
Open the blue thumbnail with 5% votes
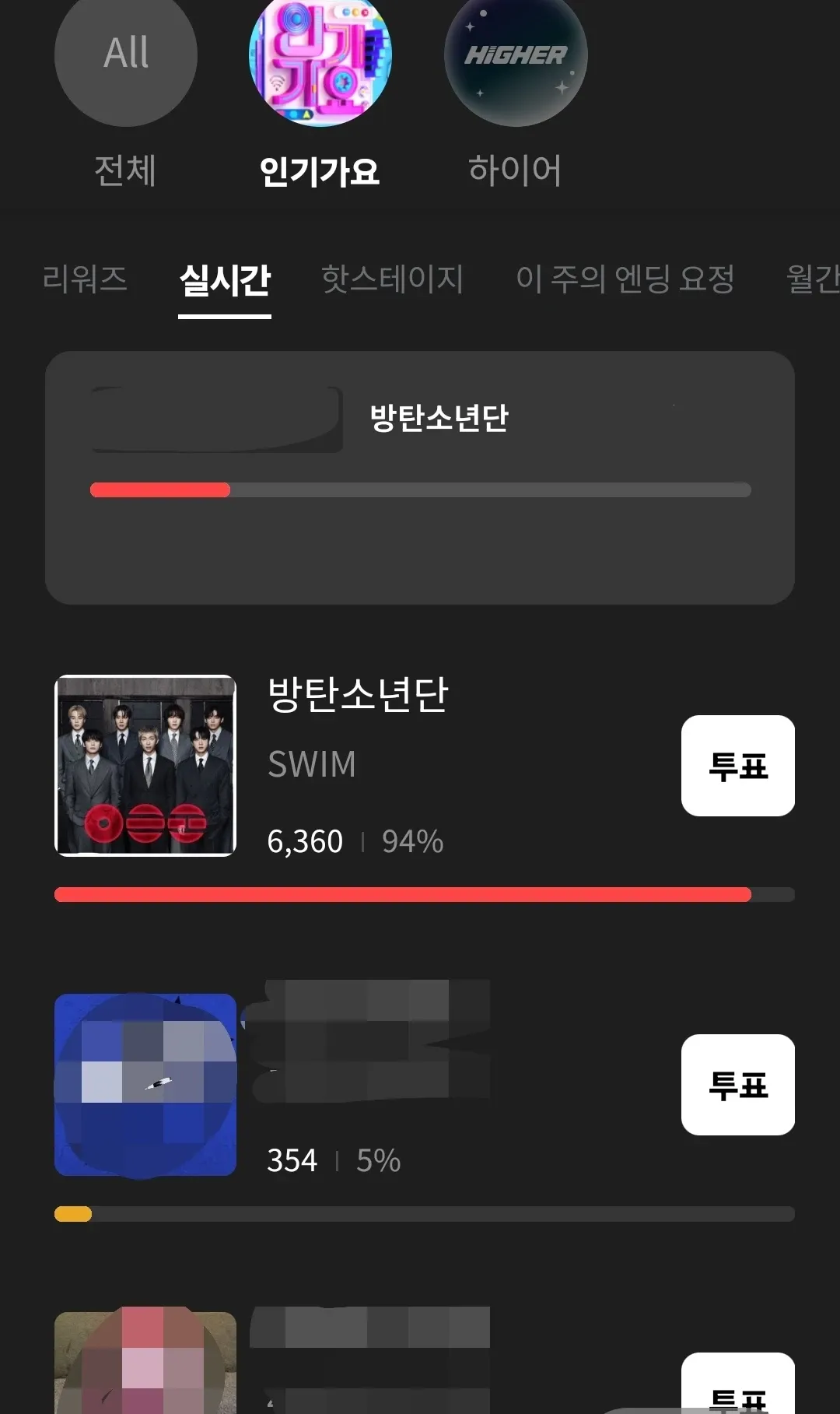coord(145,1085)
